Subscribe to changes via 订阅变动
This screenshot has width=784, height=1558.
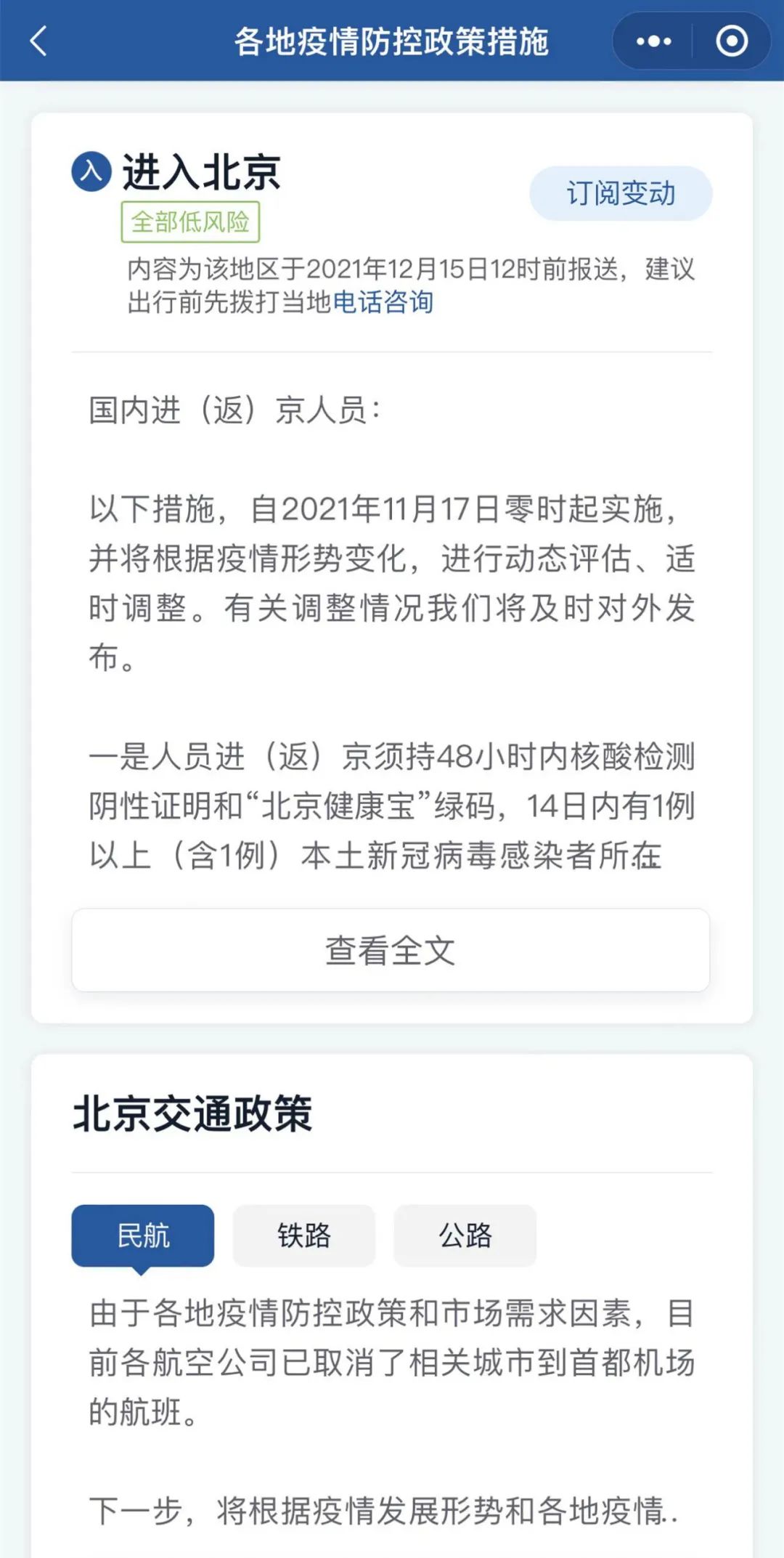(621, 194)
